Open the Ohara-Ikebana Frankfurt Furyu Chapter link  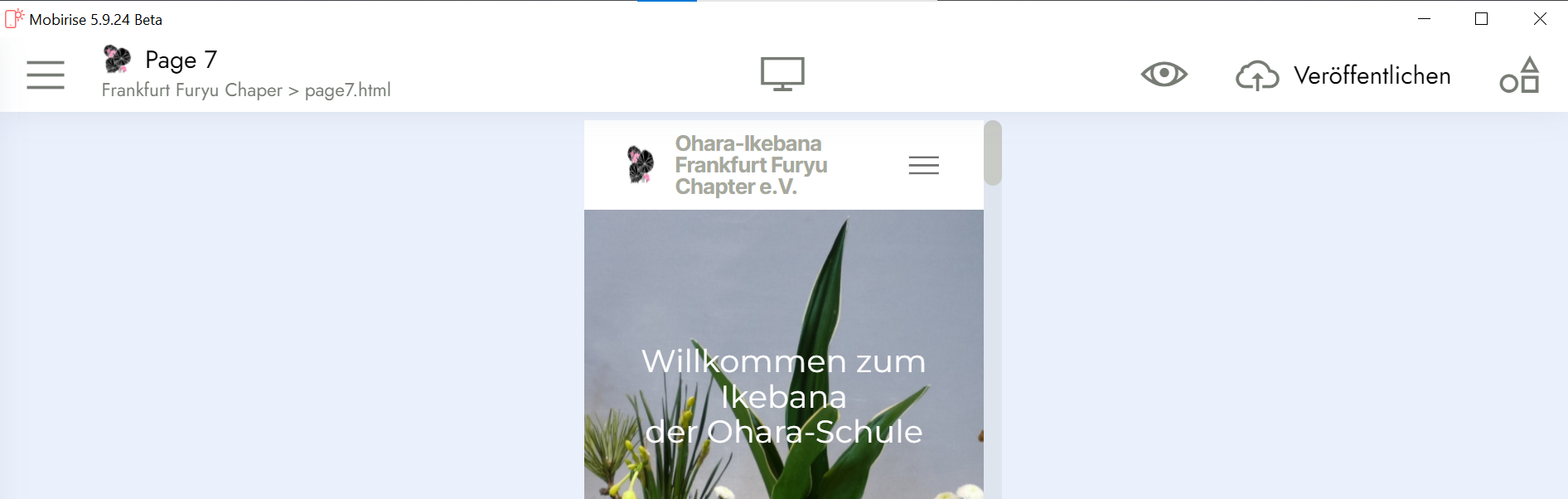click(x=751, y=165)
